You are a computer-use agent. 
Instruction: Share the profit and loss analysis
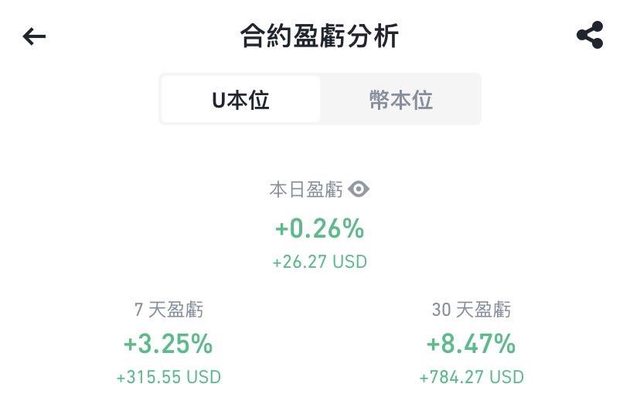[x=590, y=36]
